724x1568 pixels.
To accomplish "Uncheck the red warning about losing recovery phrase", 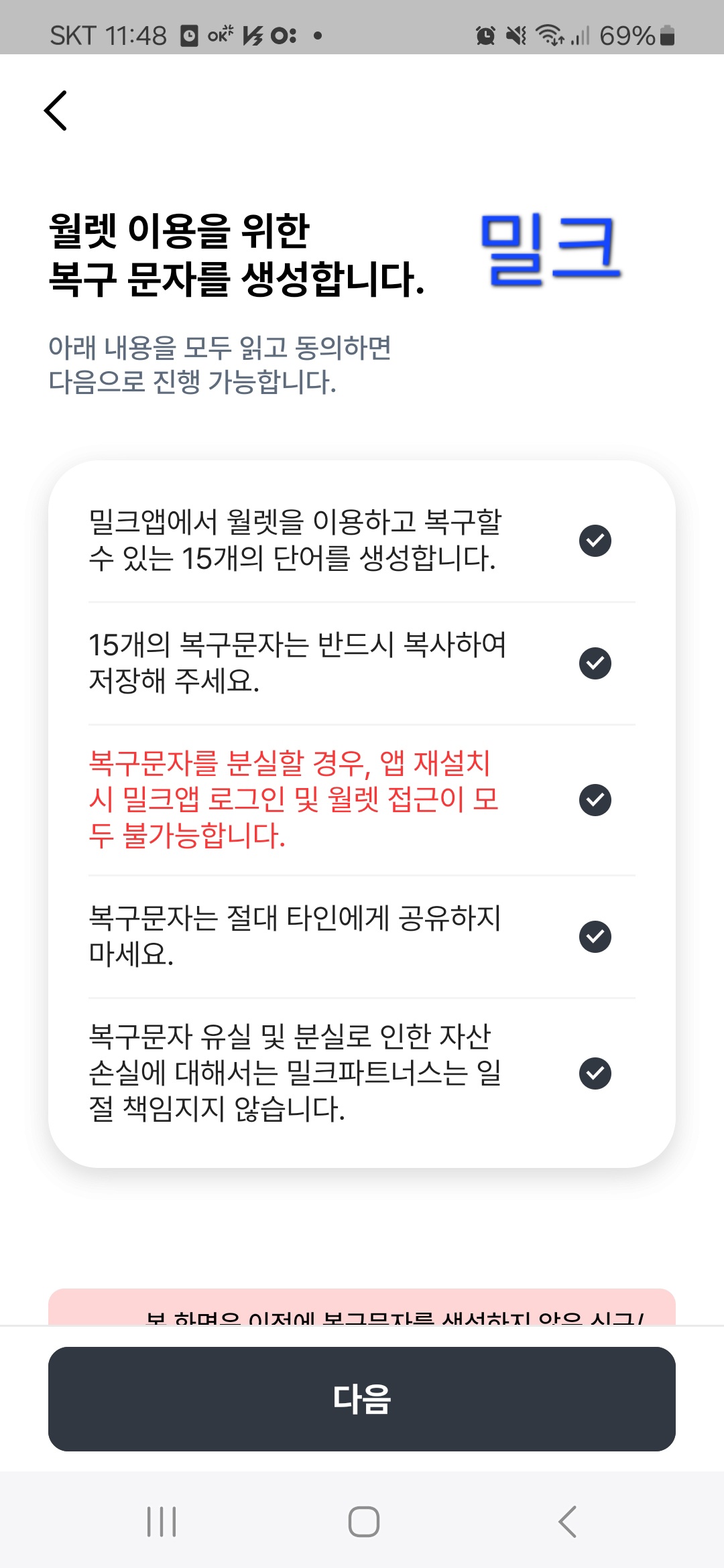I will click(595, 800).
